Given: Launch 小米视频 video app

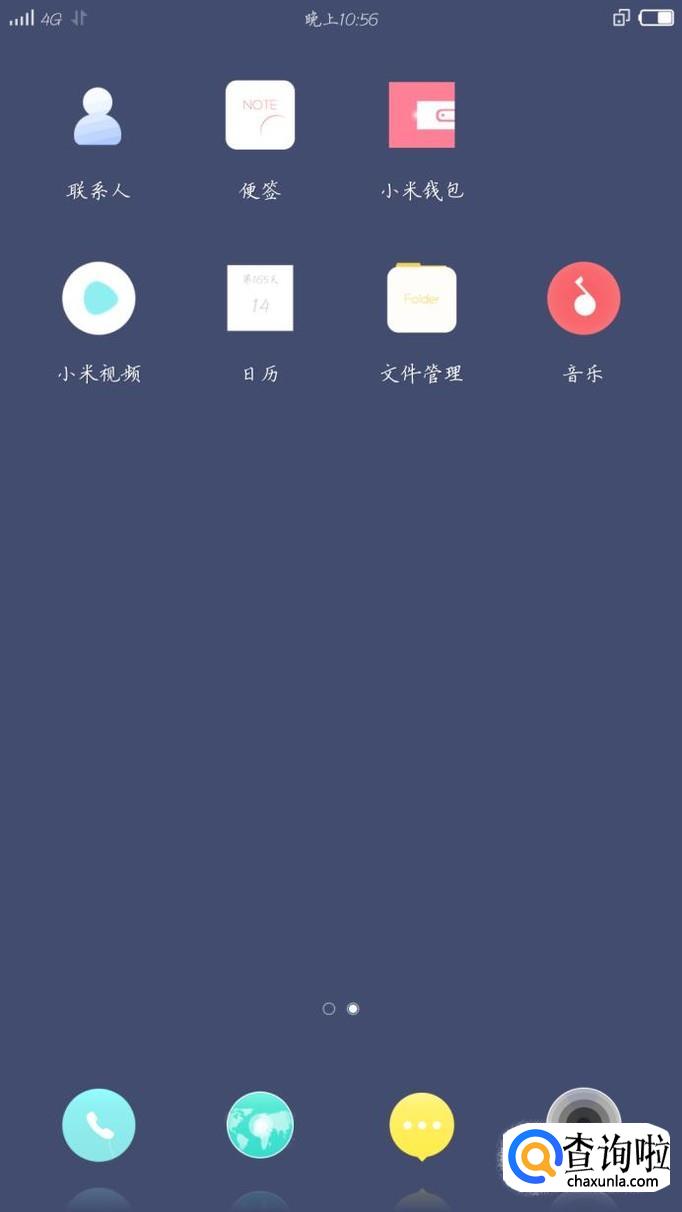Looking at the screenshot, I should tap(99, 298).
